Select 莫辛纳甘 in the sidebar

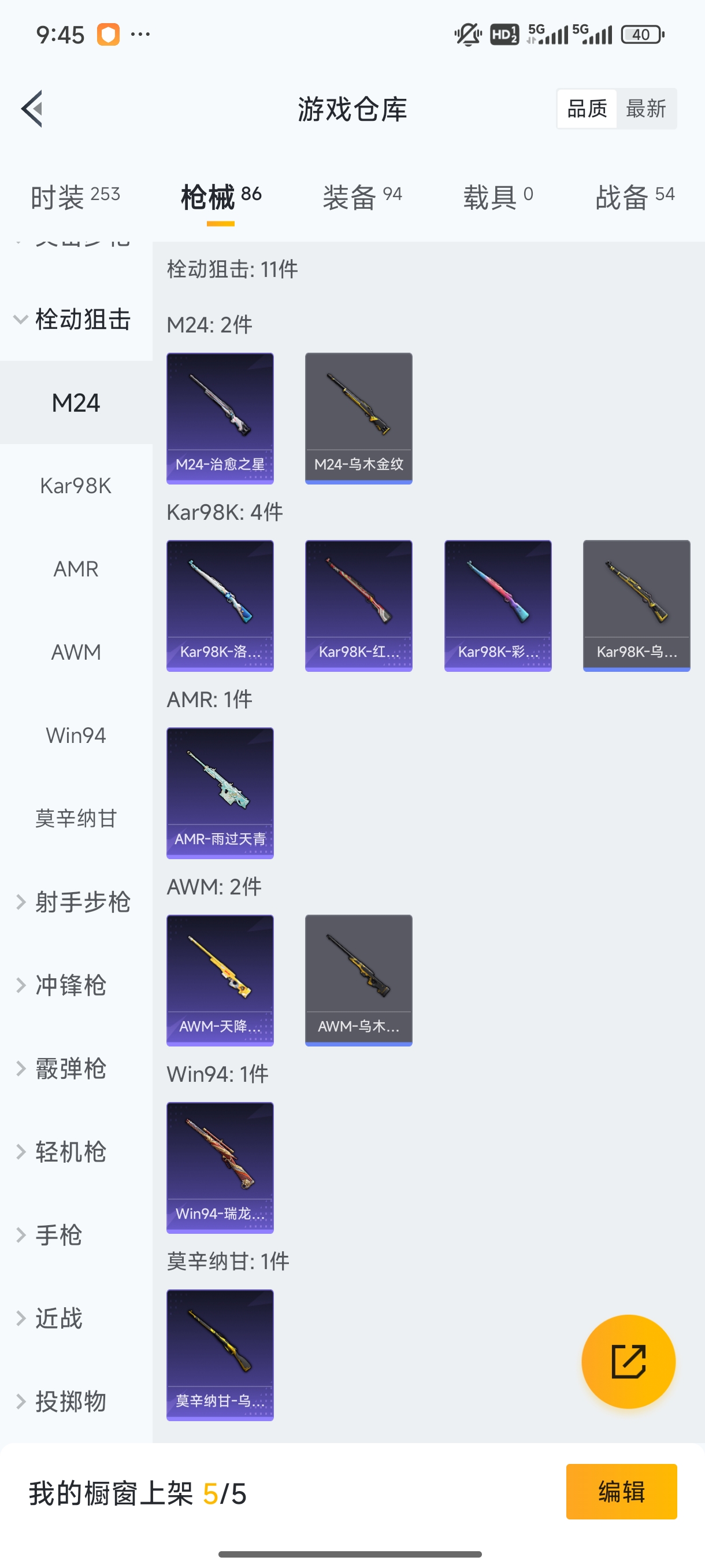(x=76, y=819)
